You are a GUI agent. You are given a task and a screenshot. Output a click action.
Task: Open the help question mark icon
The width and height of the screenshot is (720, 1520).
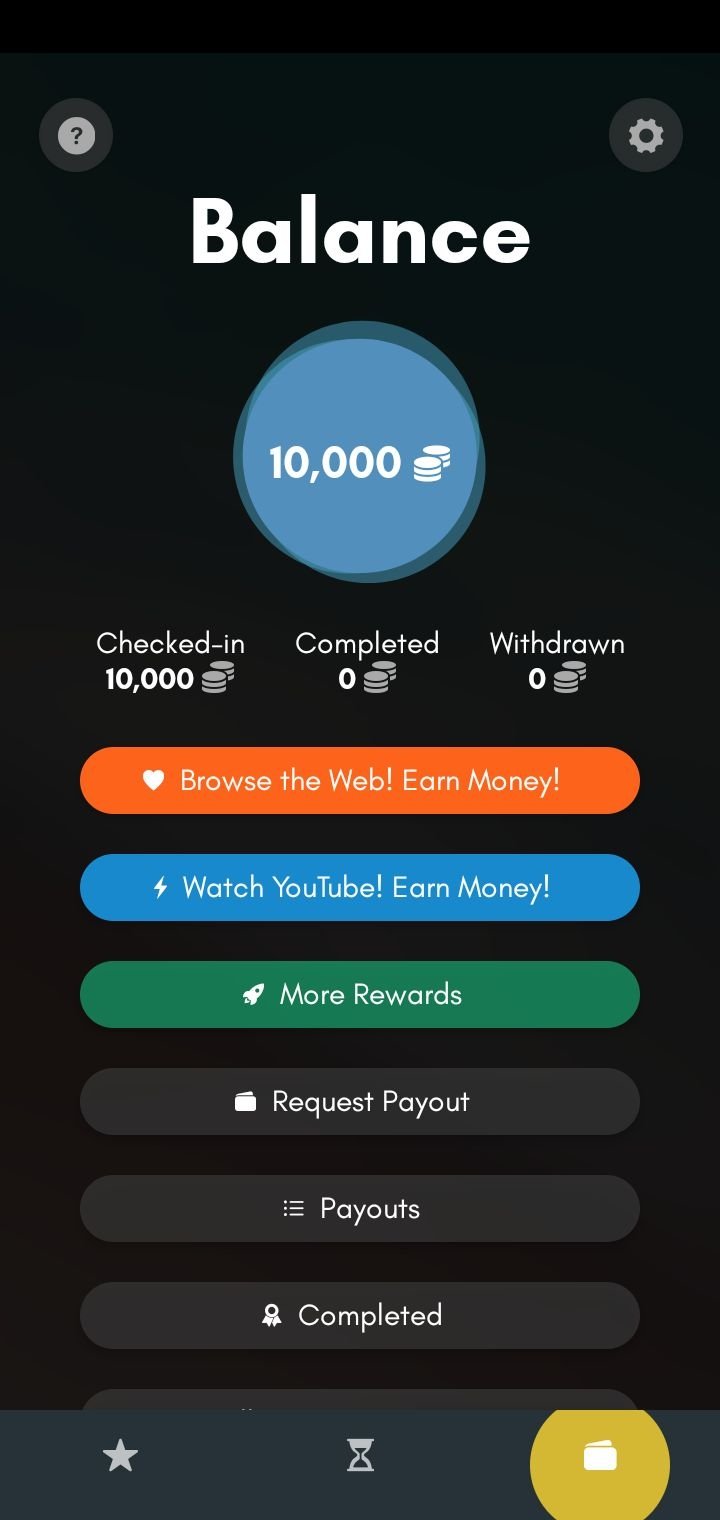tap(76, 135)
